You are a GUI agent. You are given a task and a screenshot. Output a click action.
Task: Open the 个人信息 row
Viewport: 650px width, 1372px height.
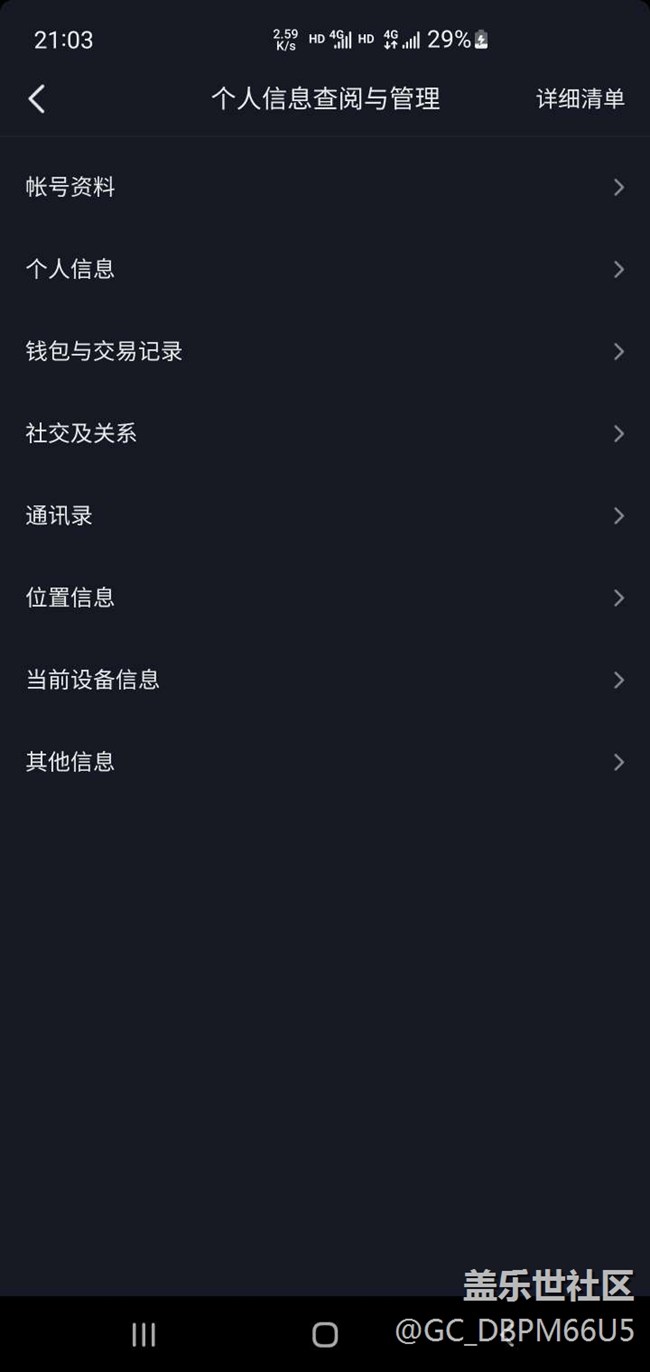coord(325,269)
